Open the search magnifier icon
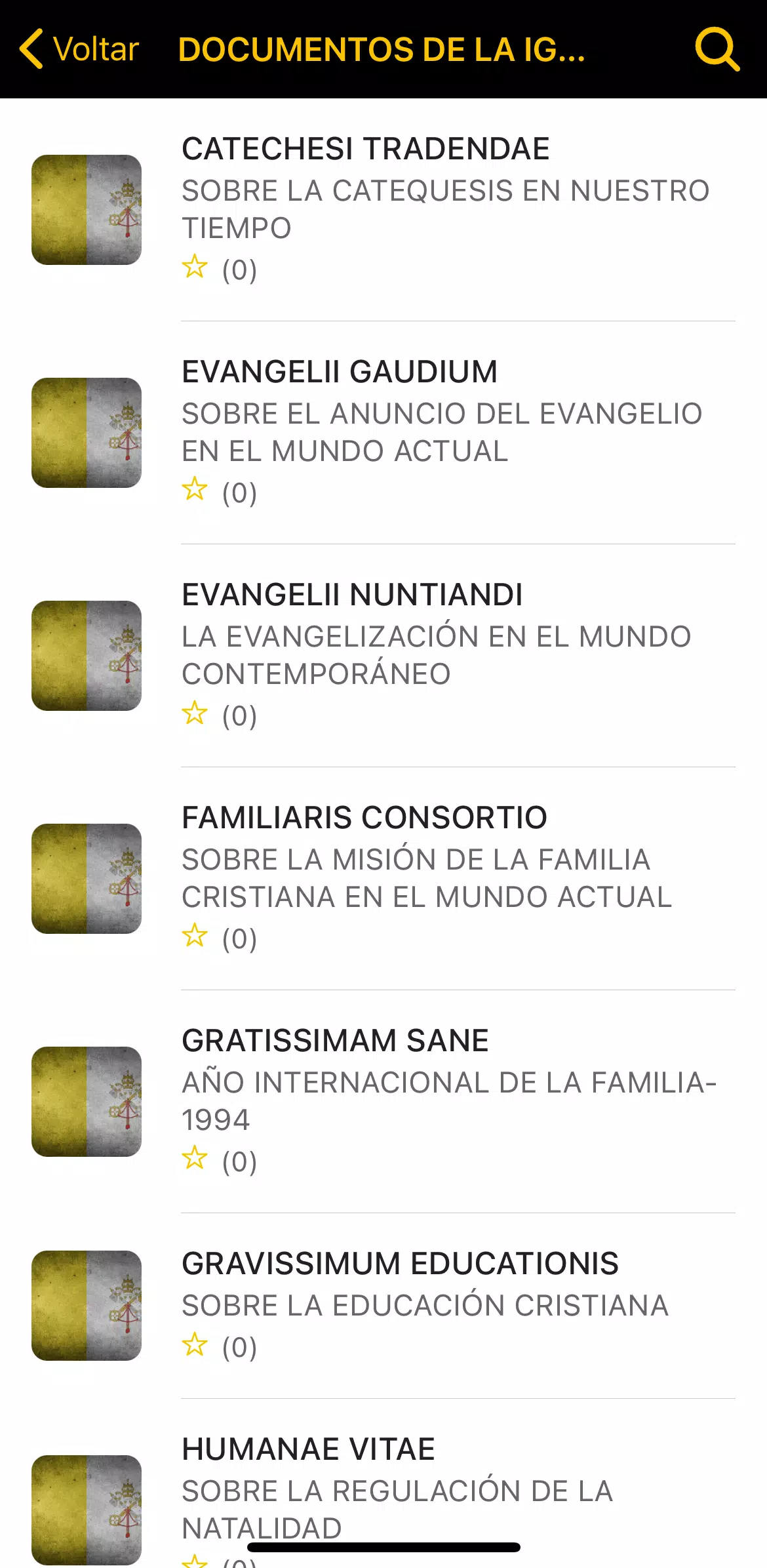This screenshot has width=767, height=1568. [x=717, y=49]
